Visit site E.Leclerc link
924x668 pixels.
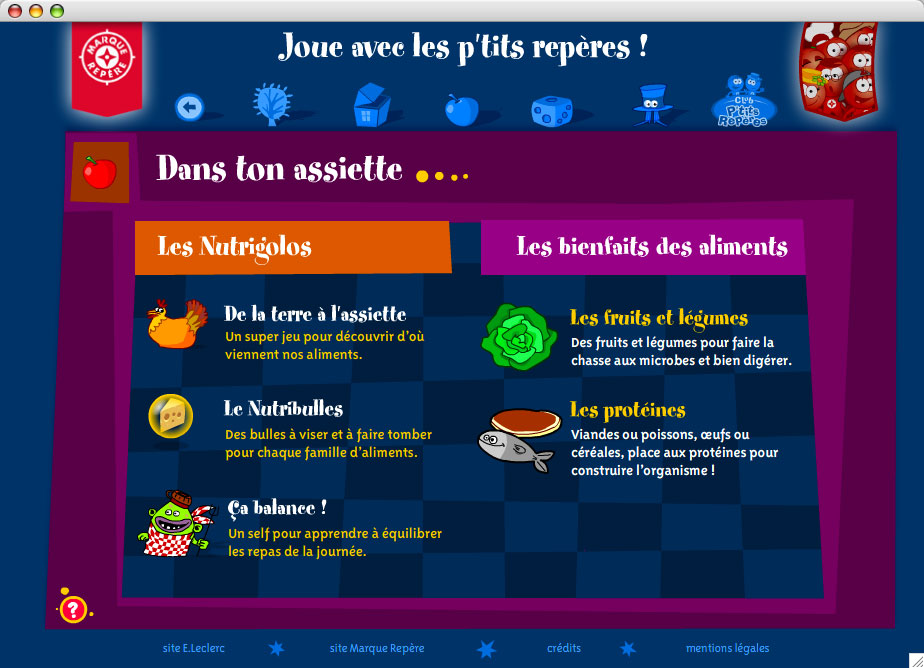(194, 648)
